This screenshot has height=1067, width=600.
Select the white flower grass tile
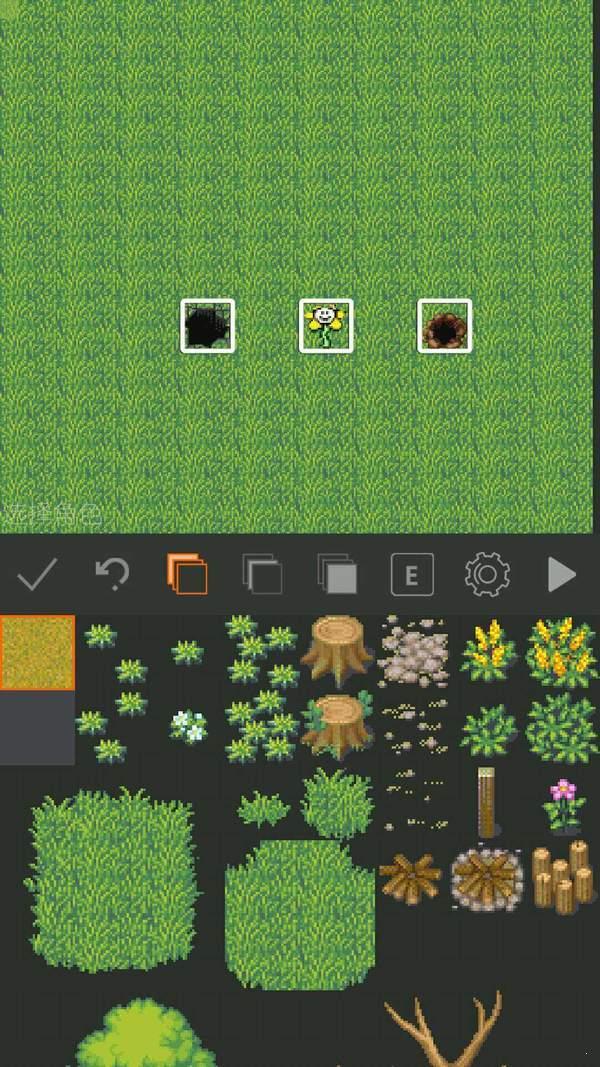coord(187,725)
